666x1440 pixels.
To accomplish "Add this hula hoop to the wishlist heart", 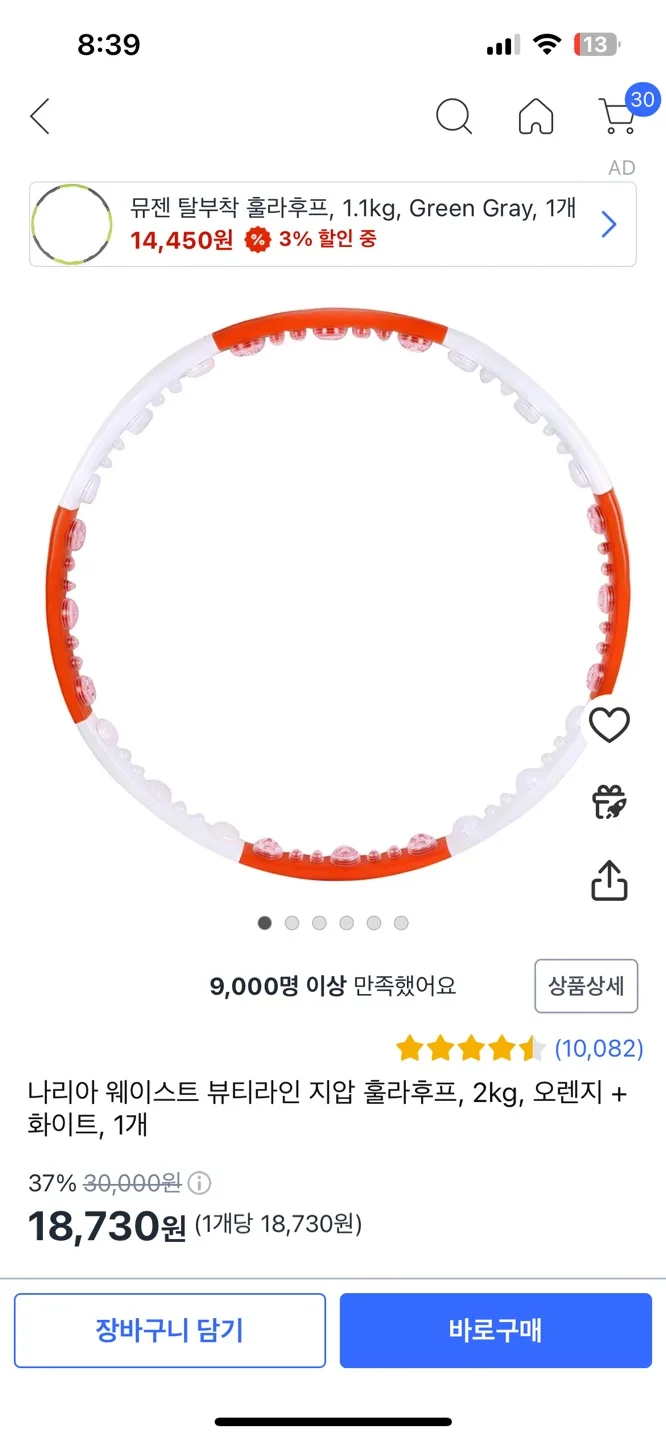I will click(609, 725).
